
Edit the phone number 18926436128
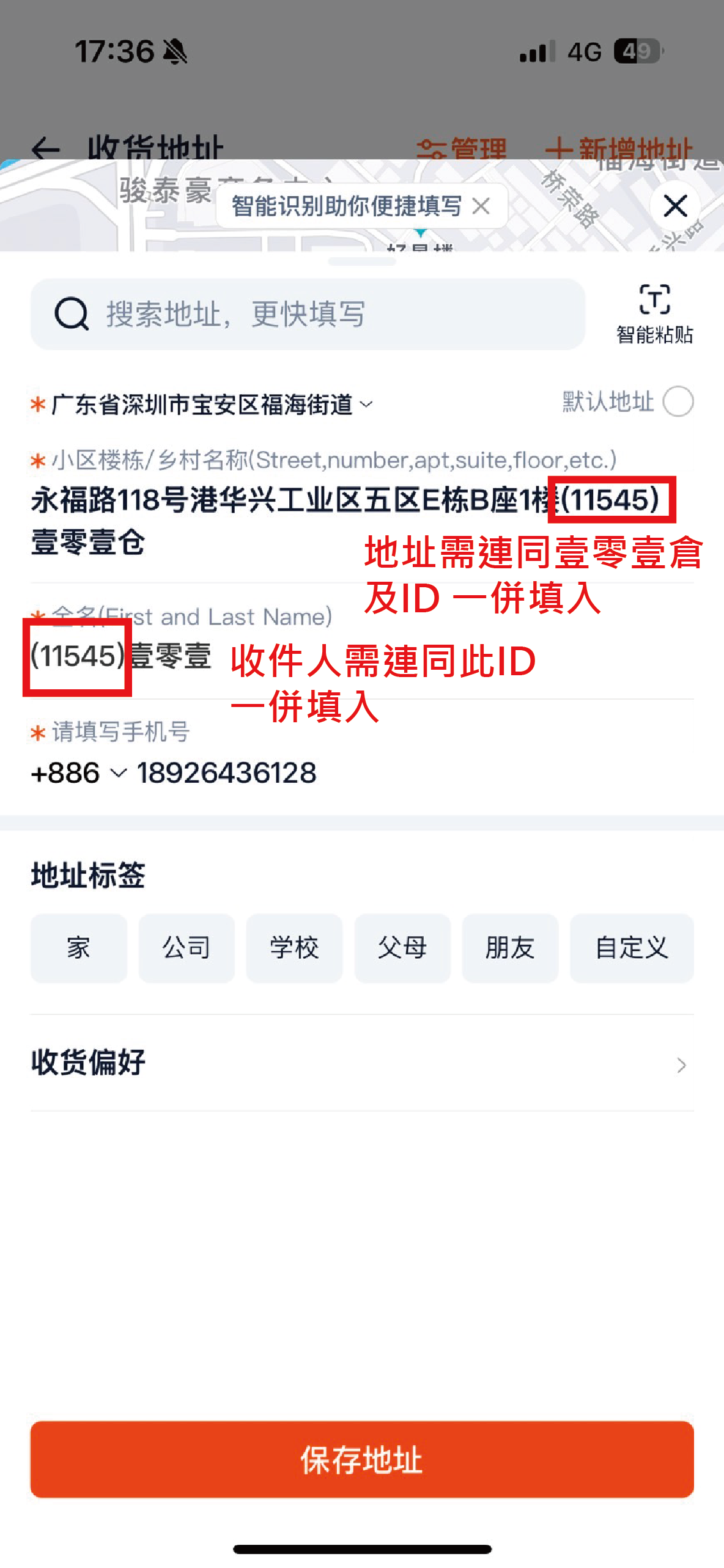(227, 773)
